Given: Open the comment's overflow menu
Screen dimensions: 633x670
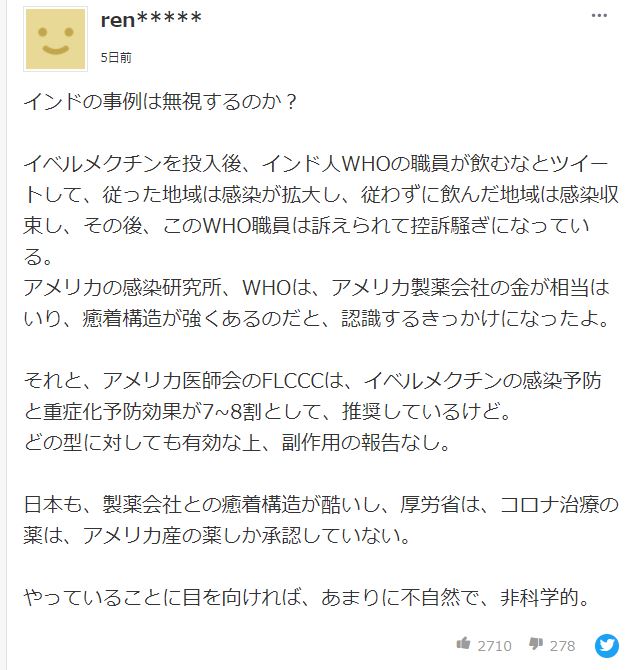Looking at the screenshot, I should click(x=599, y=17).
